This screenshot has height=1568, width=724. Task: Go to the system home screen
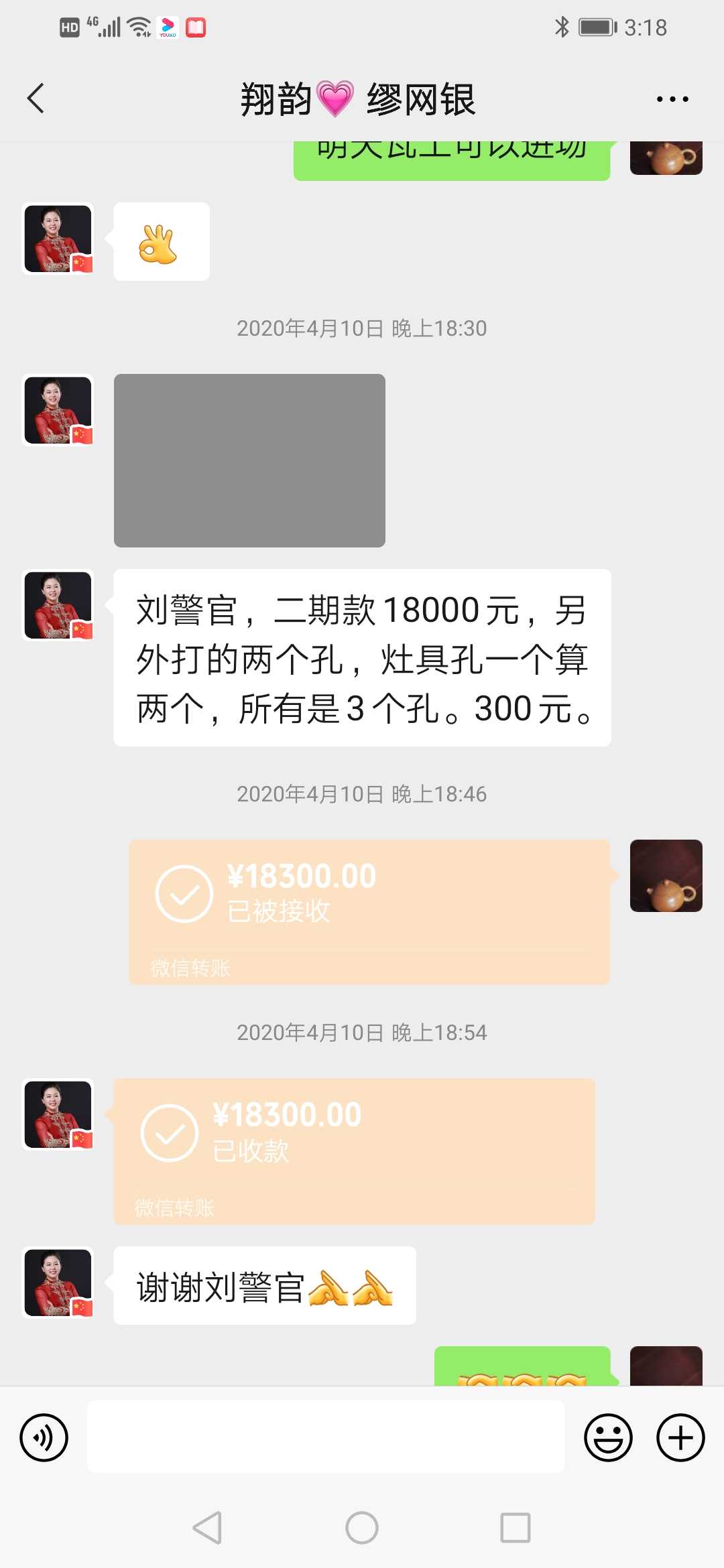point(362,1528)
